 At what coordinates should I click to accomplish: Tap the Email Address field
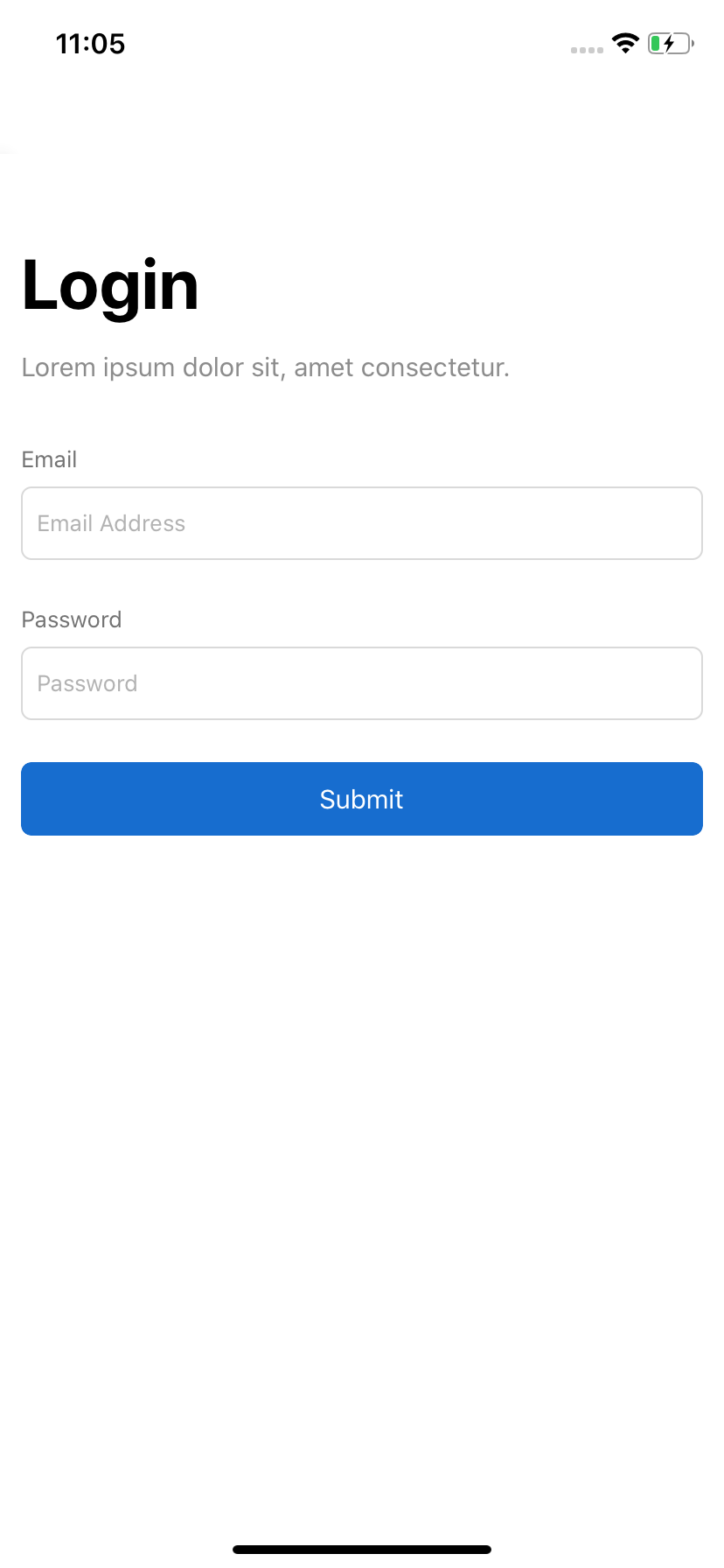(x=362, y=523)
